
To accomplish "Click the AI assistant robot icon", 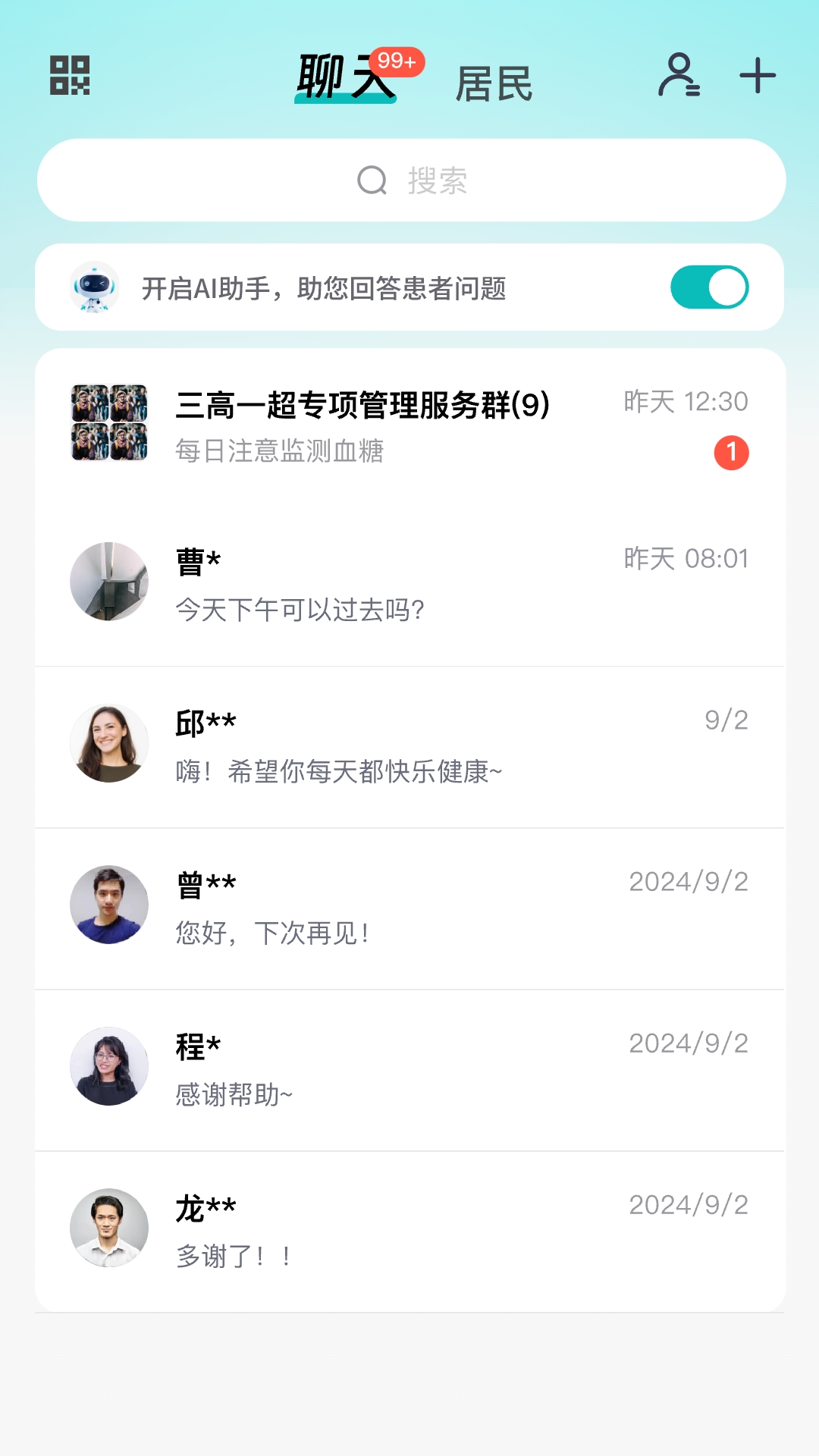I will (94, 288).
